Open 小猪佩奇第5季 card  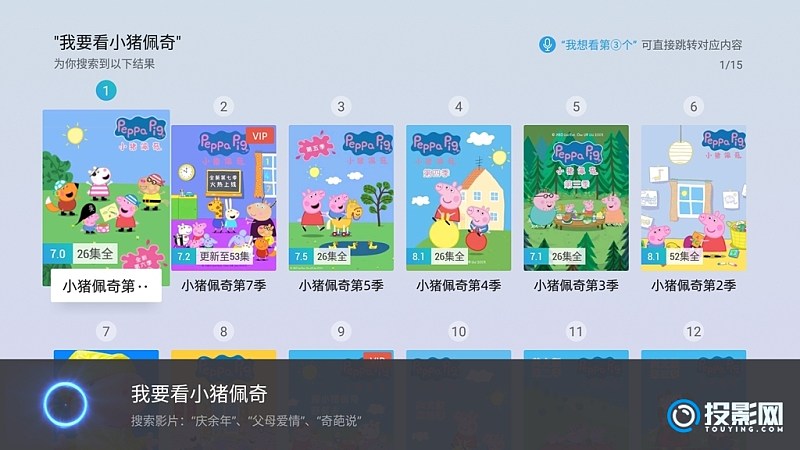click(x=341, y=197)
